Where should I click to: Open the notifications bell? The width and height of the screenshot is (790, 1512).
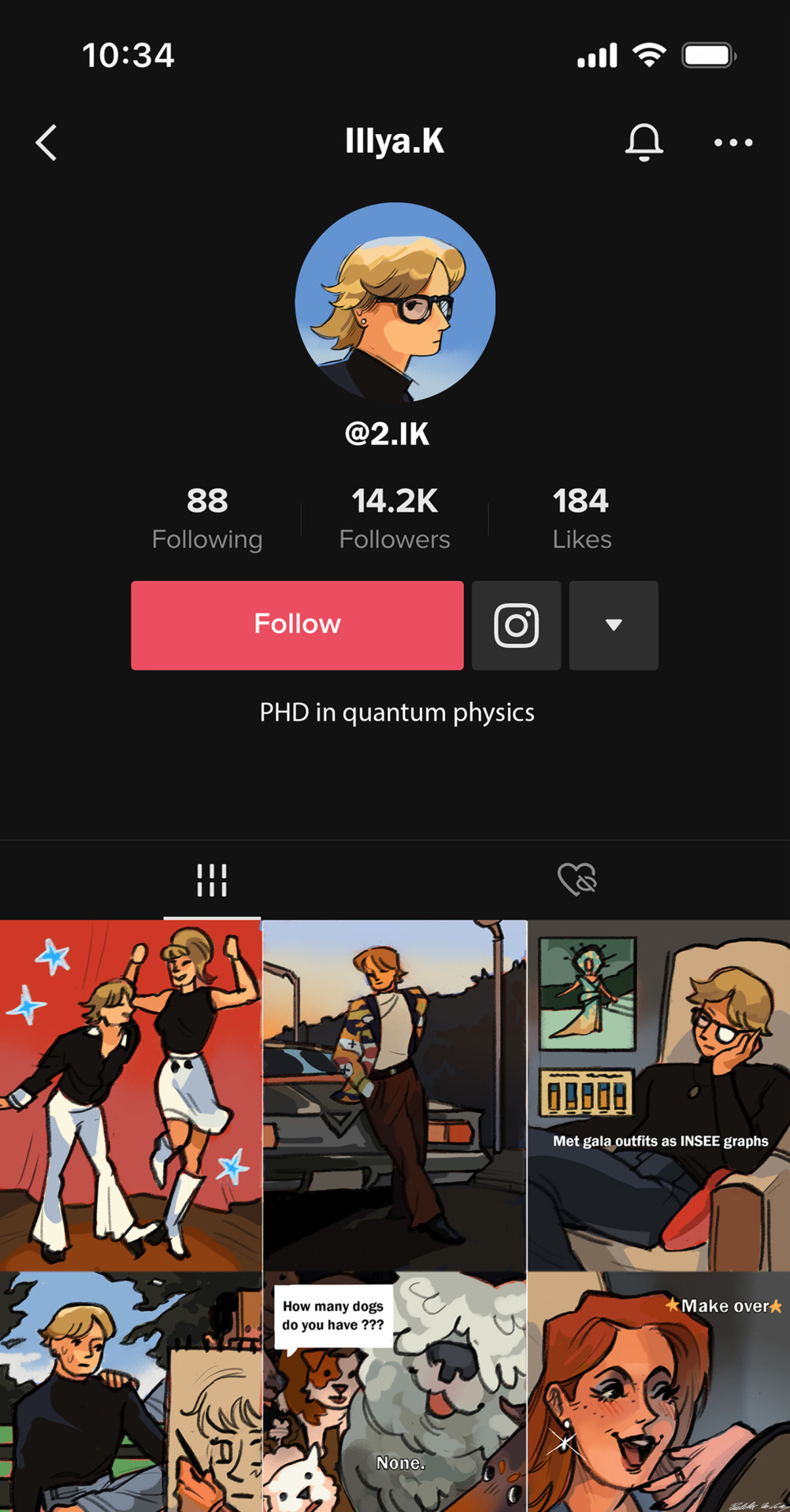tap(643, 143)
